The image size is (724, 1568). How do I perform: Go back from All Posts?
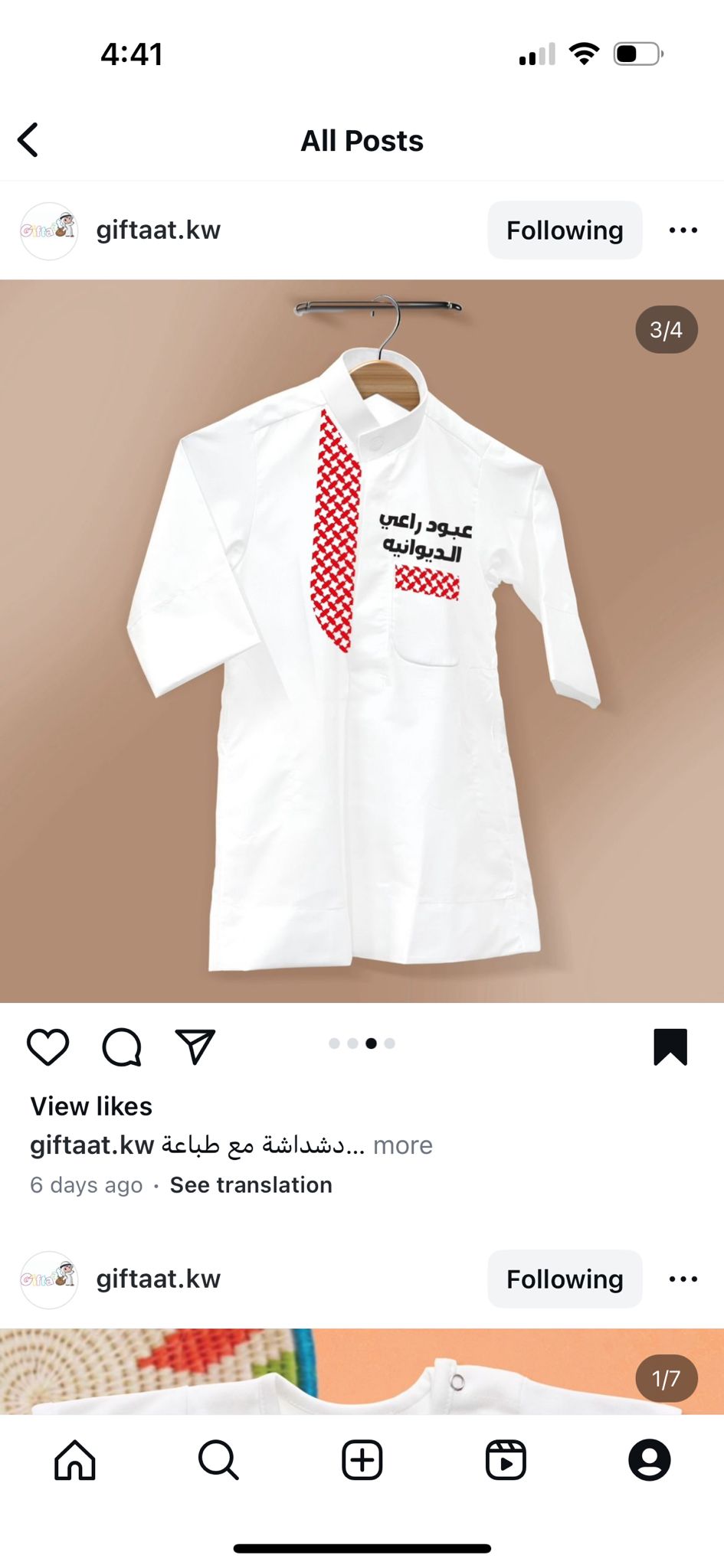(28, 140)
